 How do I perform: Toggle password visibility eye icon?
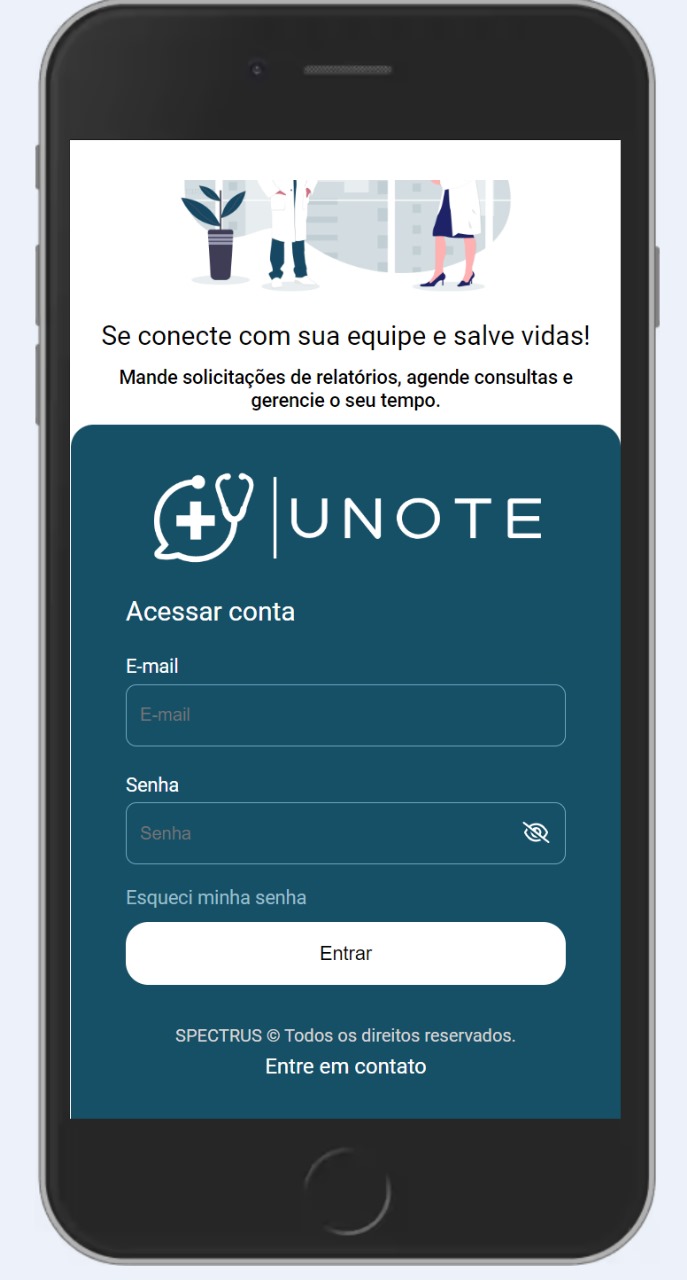536,833
